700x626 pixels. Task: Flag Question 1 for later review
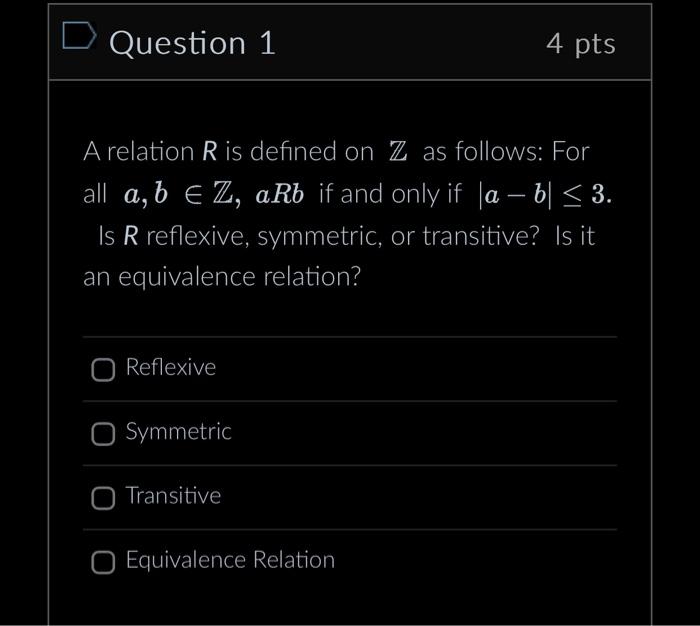pyautogui.click(x=77, y=40)
